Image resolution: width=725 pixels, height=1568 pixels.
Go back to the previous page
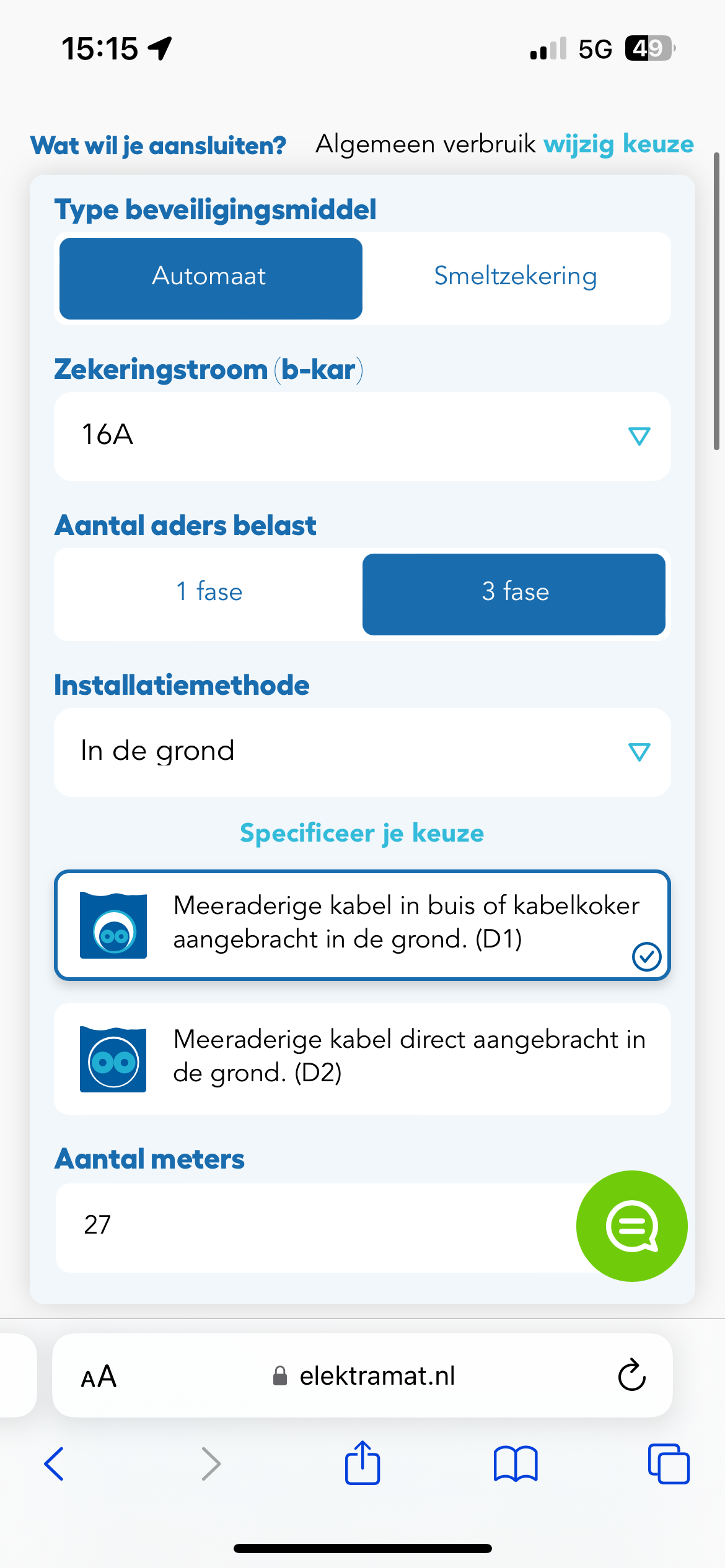(x=54, y=1464)
